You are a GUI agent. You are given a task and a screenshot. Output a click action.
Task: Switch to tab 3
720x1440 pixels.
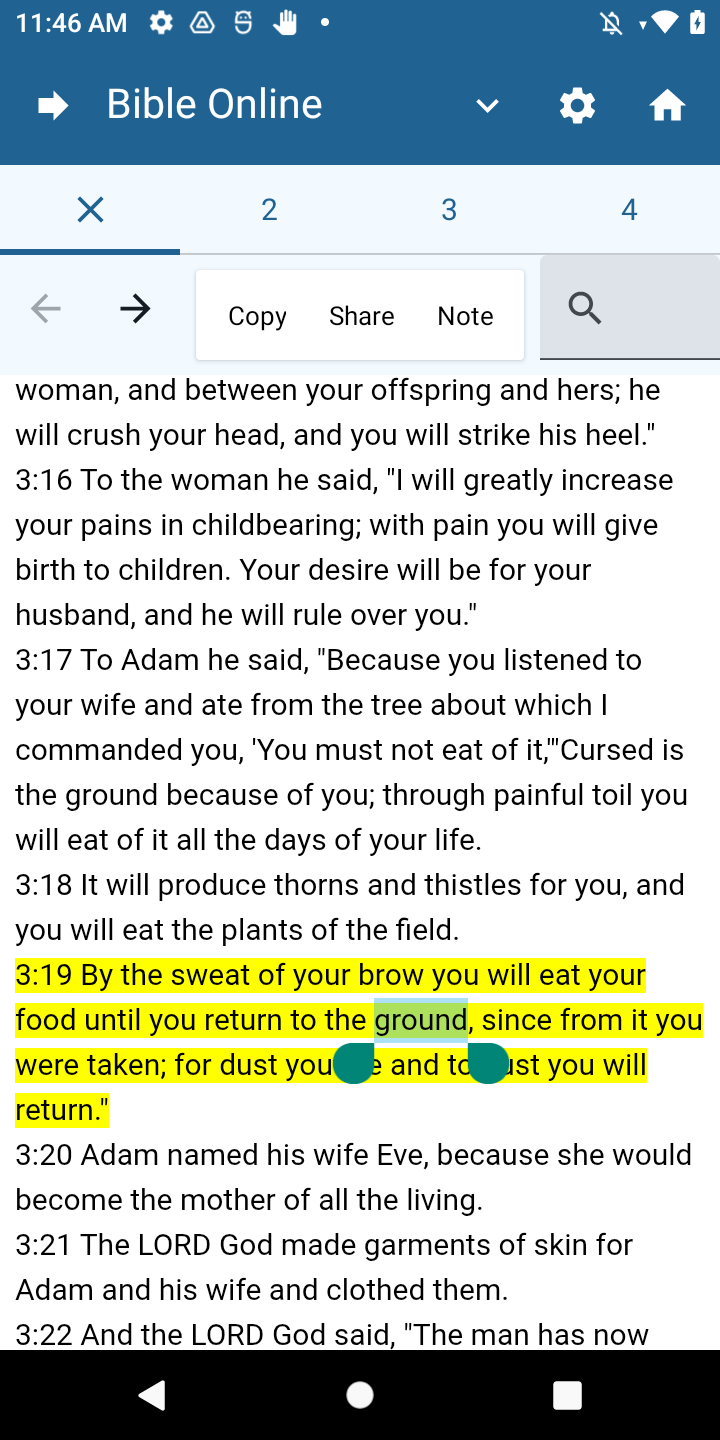(449, 210)
